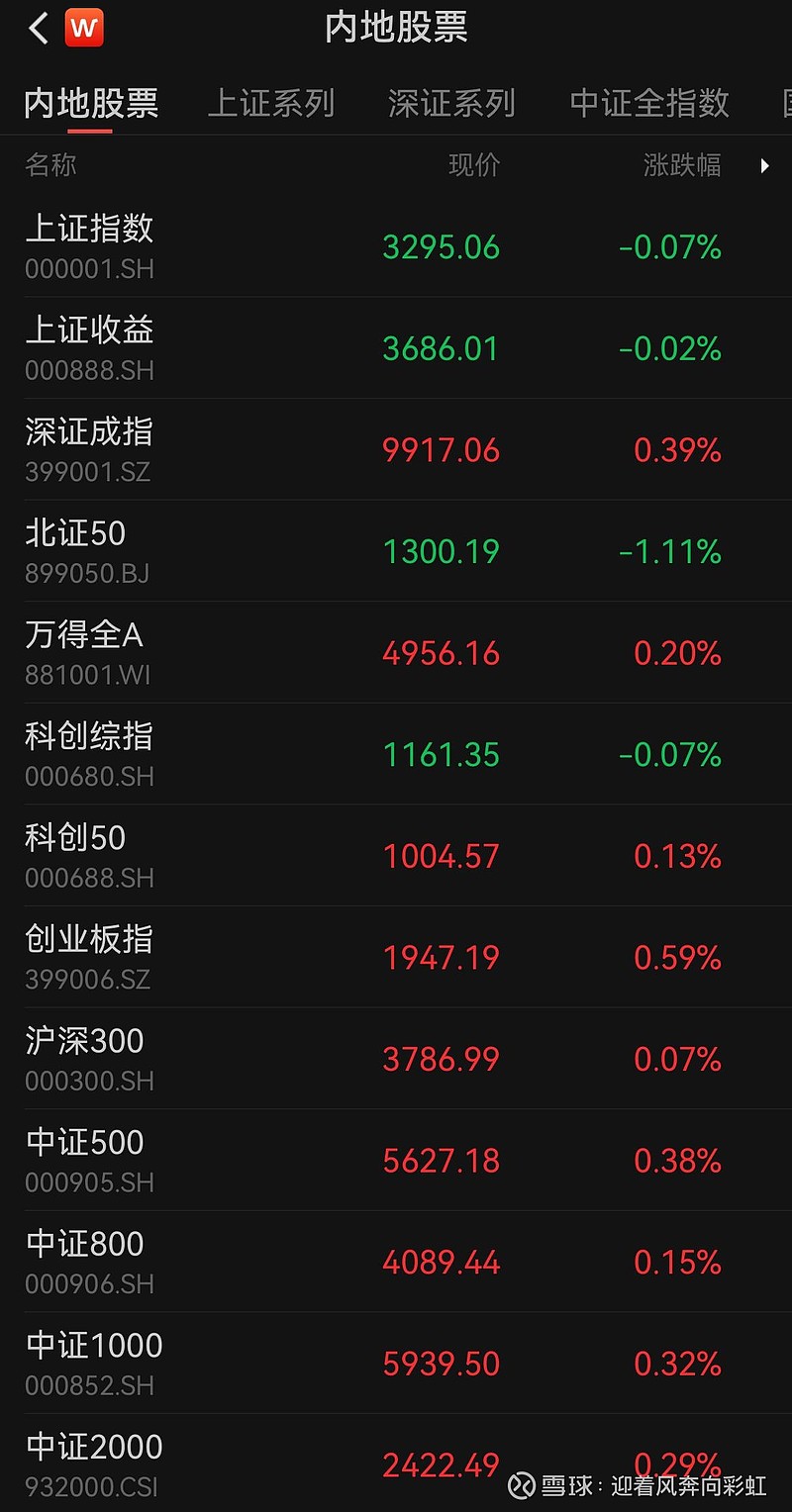Viewport: 792px width, 1512px height.
Task: Open the 上证指数 index details
Action: coord(396,246)
